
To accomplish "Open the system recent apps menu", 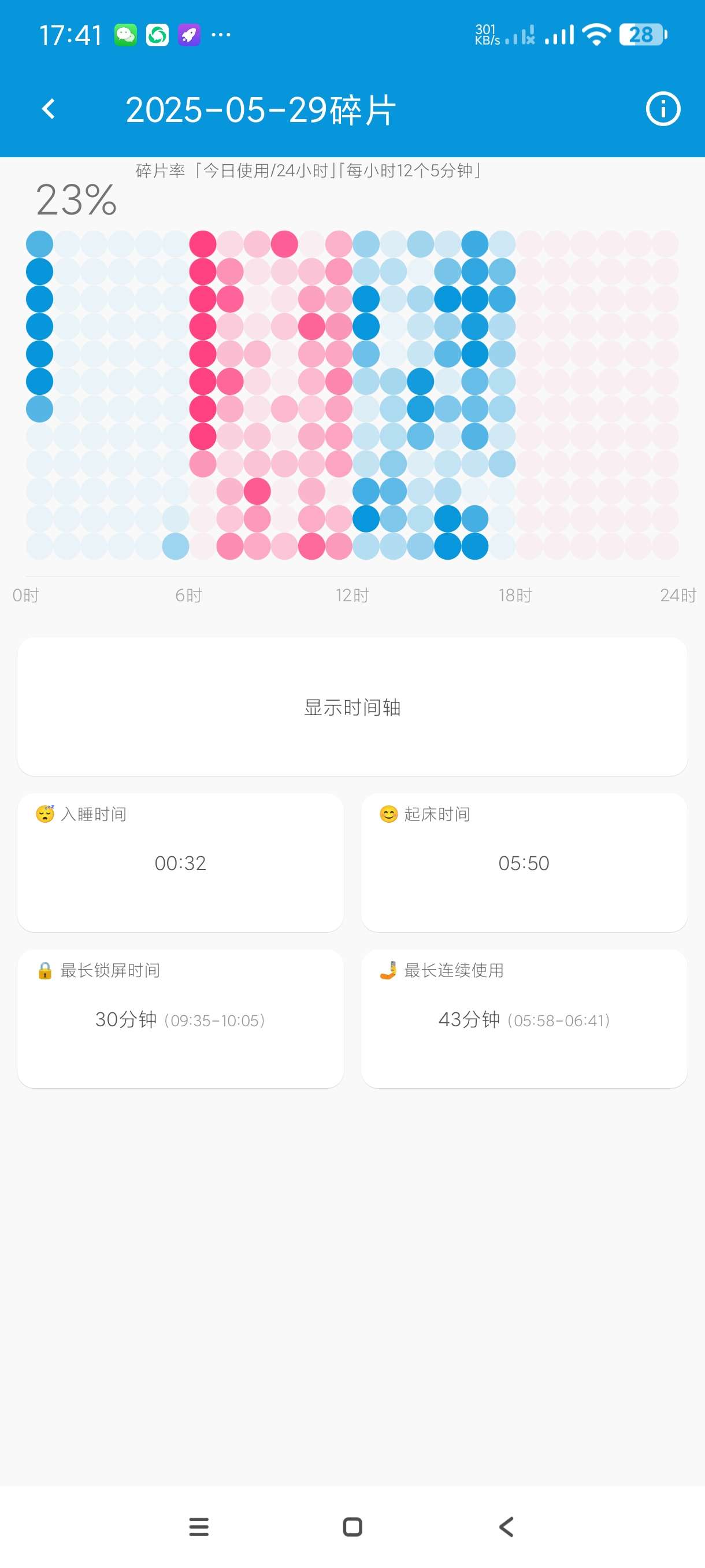I will coord(199,1526).
